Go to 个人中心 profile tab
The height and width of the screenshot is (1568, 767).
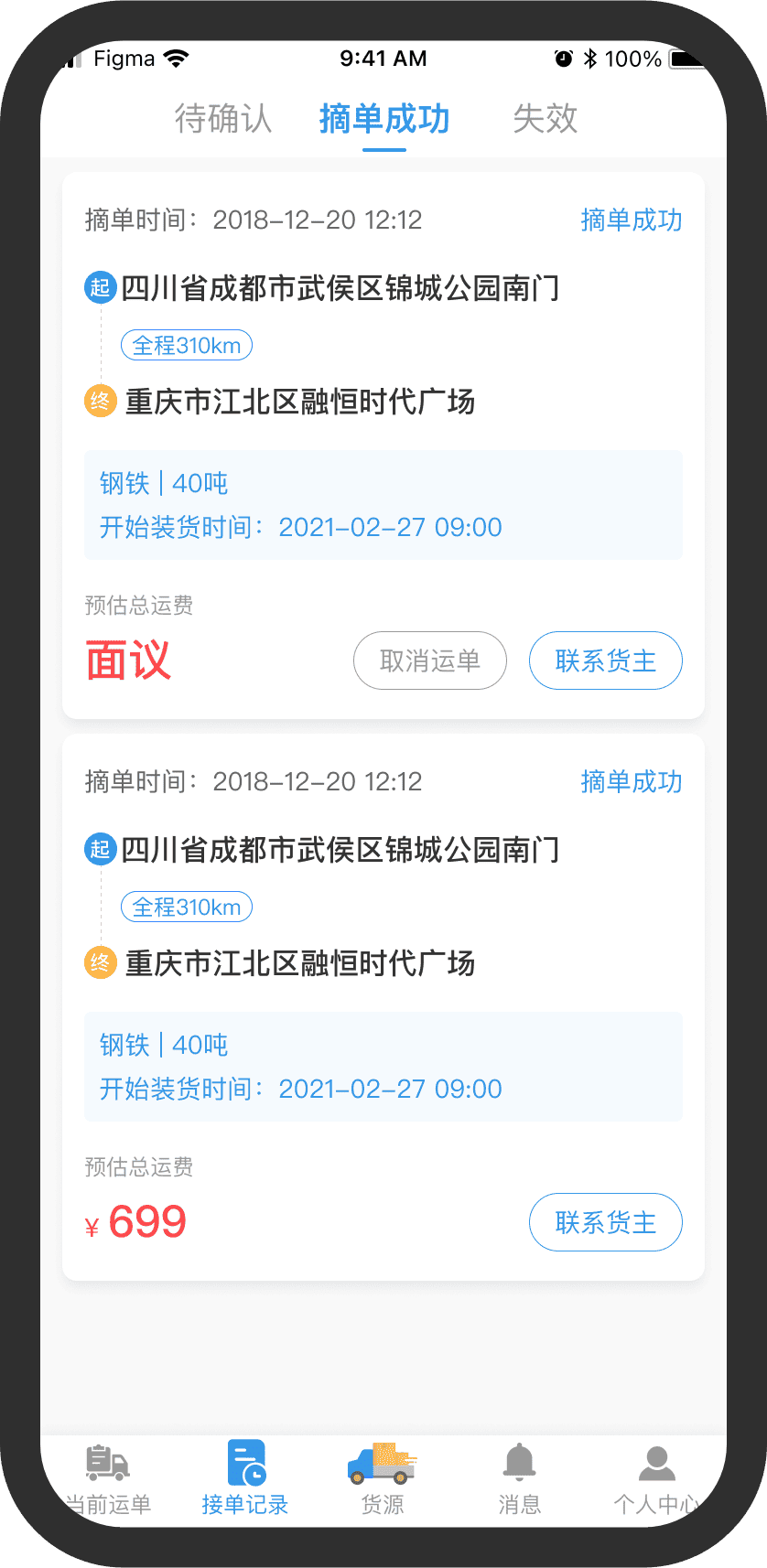click(x=655, y=1479)
